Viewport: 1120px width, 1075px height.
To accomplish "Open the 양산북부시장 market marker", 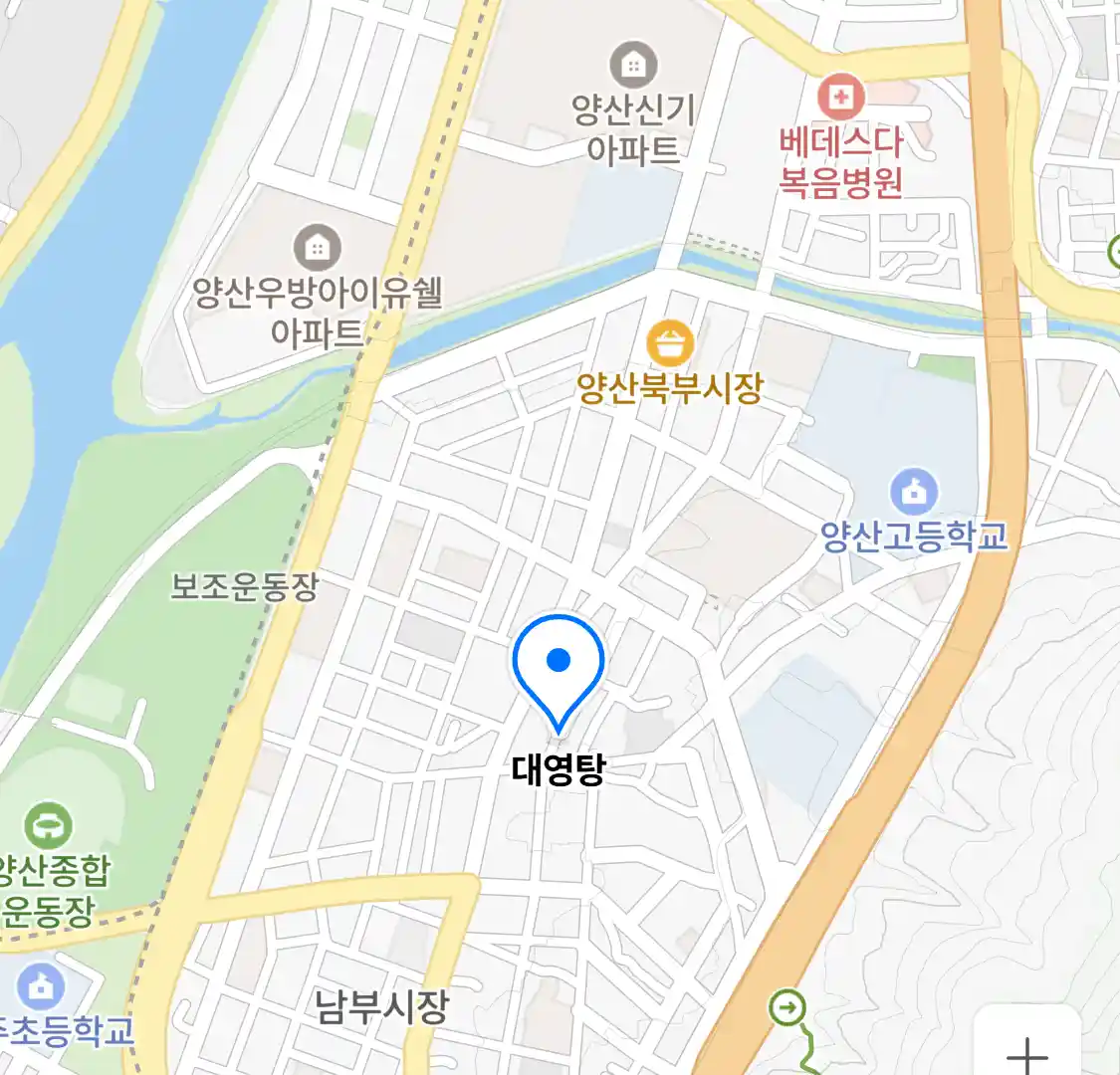I will coord(670,344).
